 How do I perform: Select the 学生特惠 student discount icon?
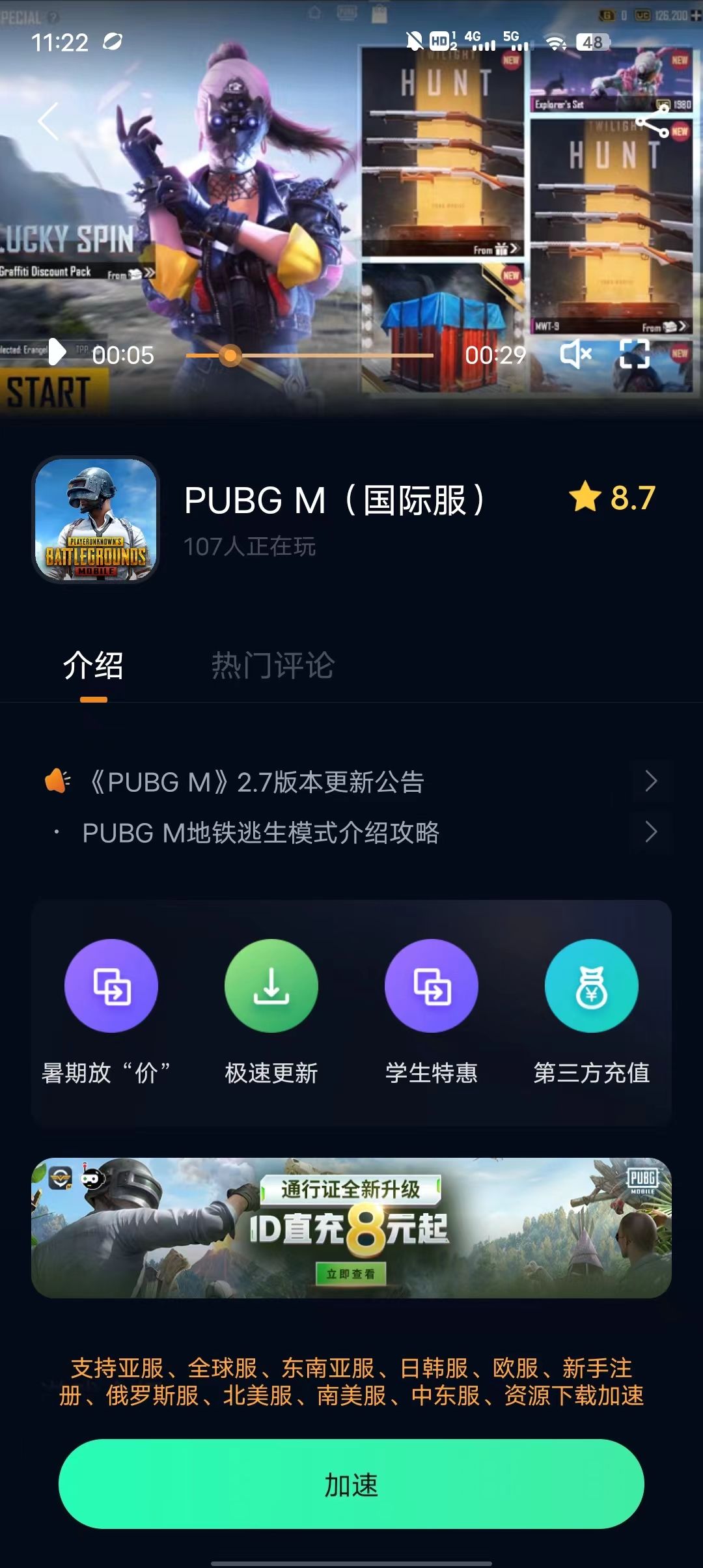coord(432,987)
